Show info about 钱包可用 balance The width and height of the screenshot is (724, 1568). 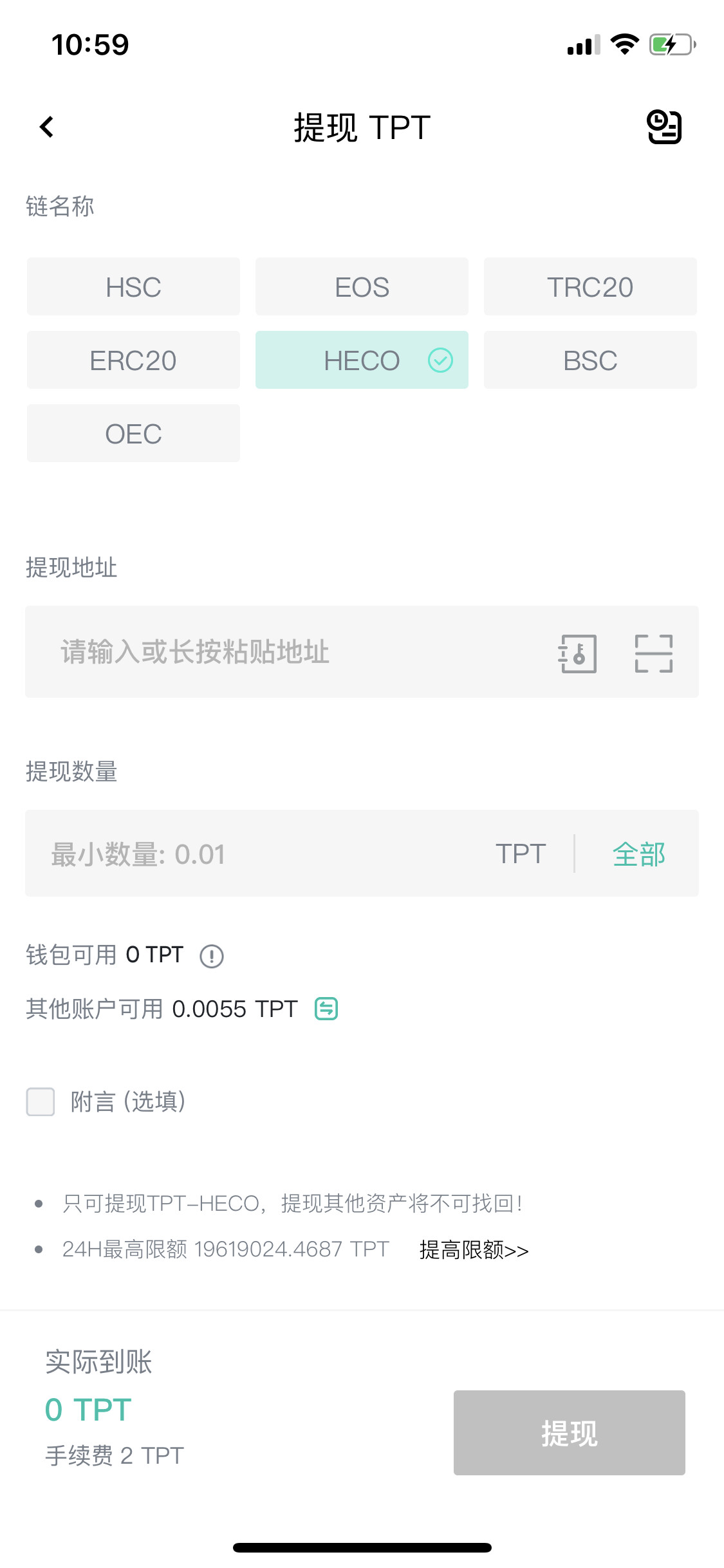tap(212, 956)
